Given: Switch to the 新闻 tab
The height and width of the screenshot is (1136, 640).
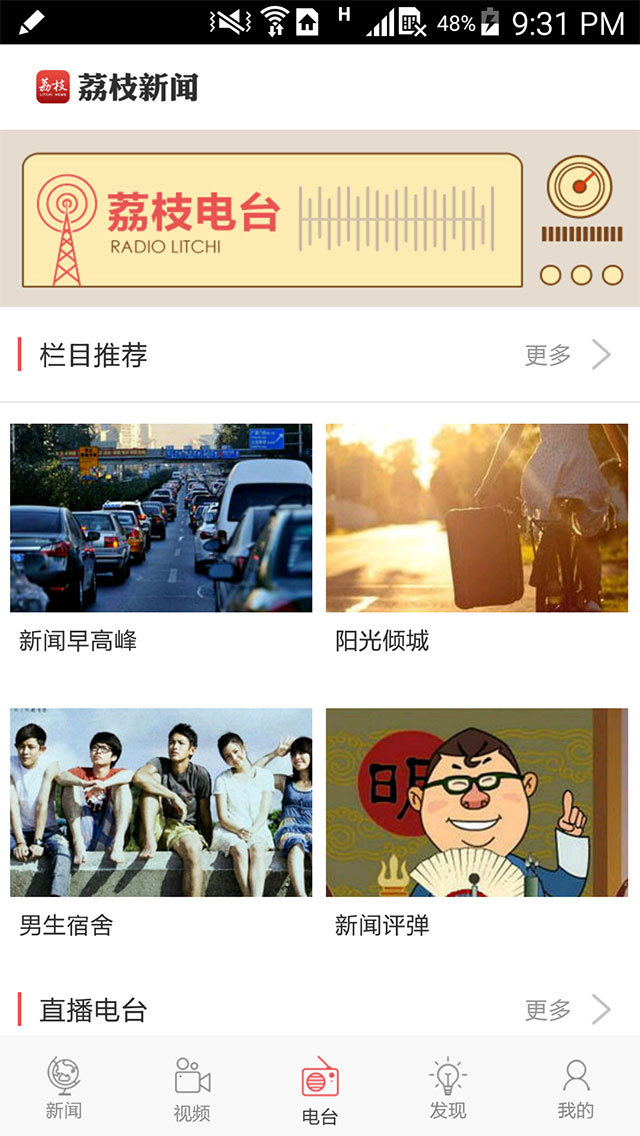Looking at the screenshot, I should [64, 1088].
